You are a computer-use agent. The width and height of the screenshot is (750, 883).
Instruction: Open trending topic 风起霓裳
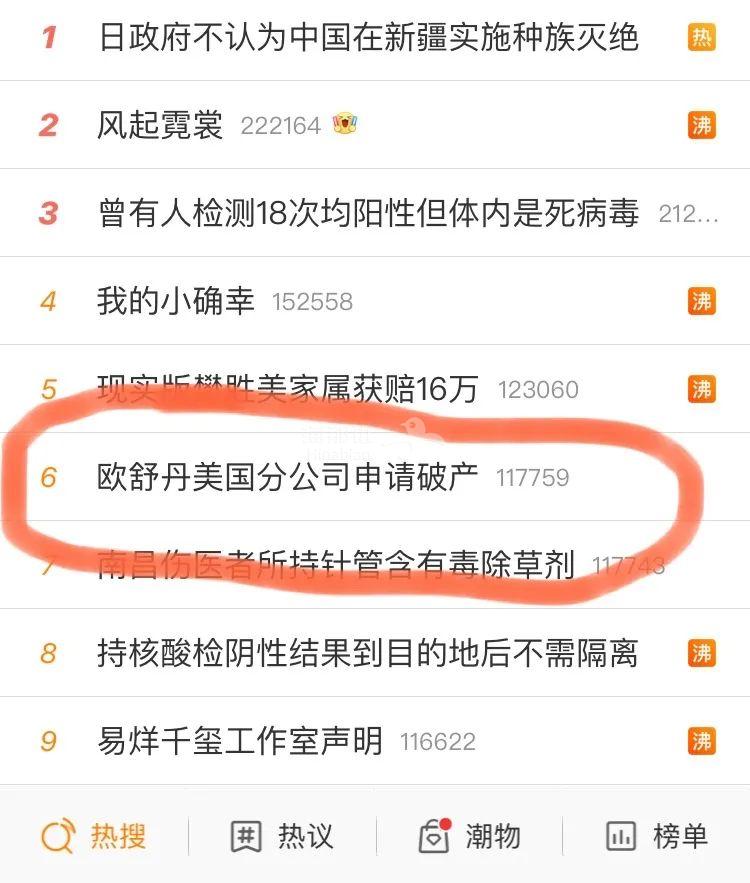pos(160,125)
